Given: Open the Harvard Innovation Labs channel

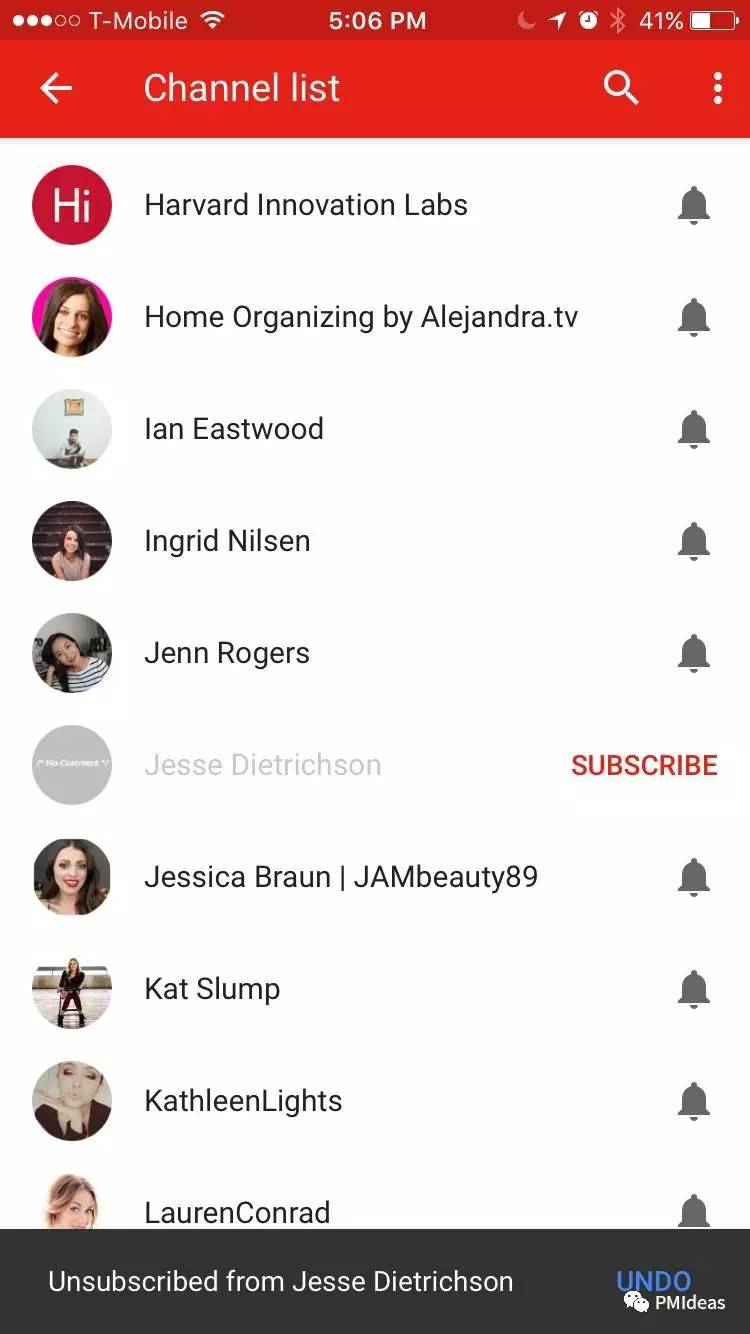Looking at the screenshot, I should point(305,205).
